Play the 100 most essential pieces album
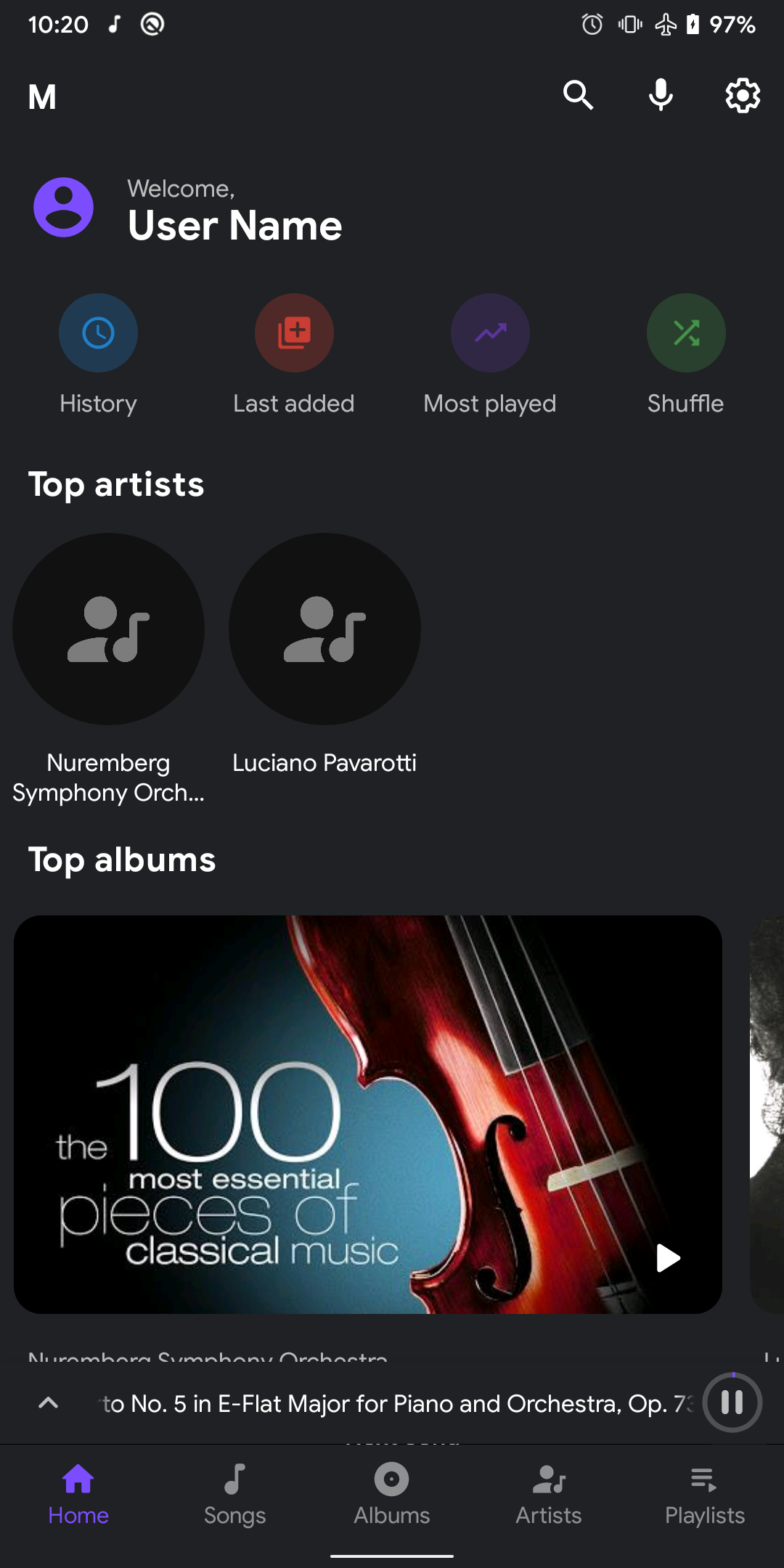The width and height of the screenshot is (784, 1568). click(668, 1258)
